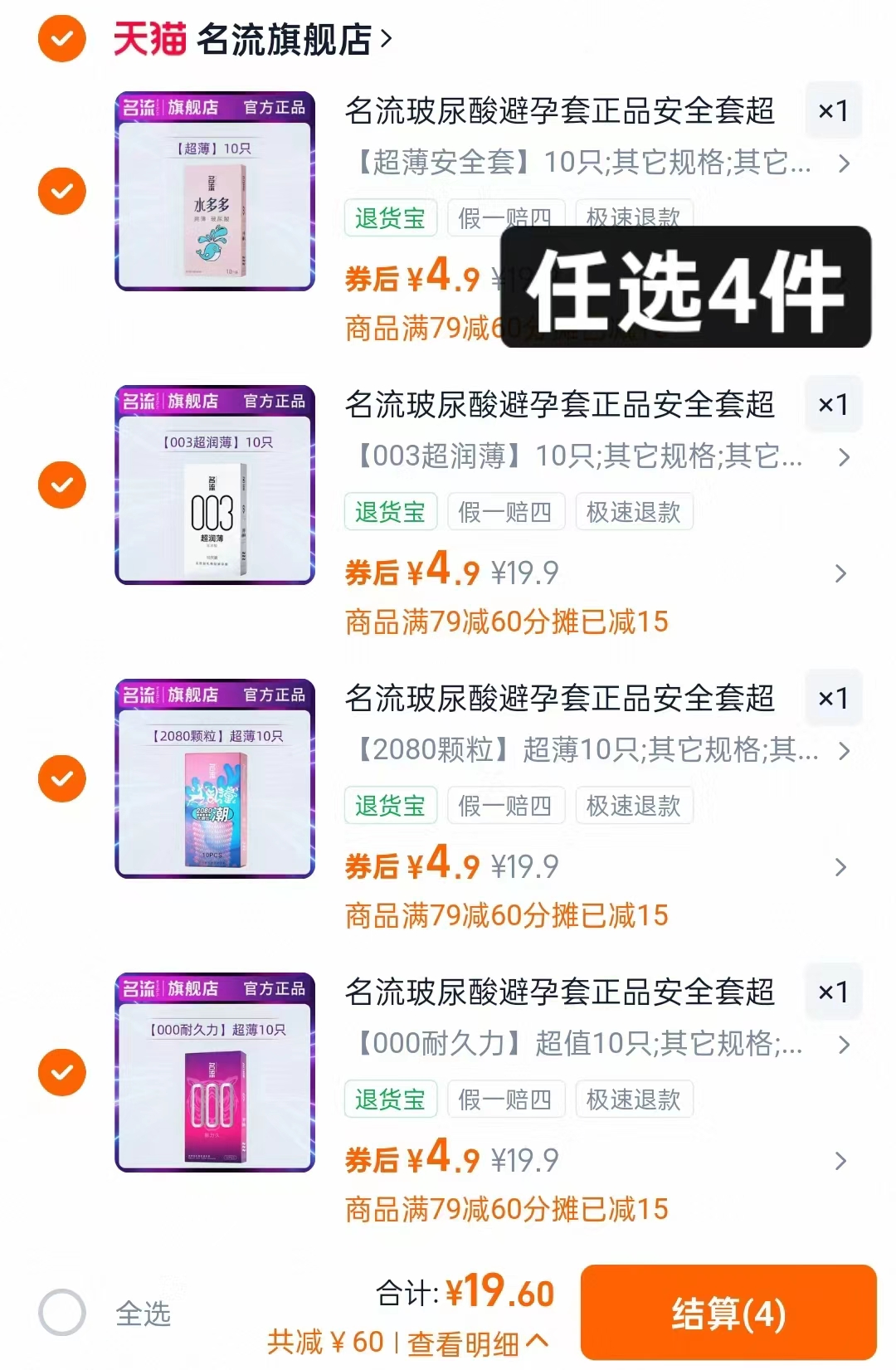Click the ×1 quantity on 2080颗粒 item
The image size is (896, 1370).
(x=833, y=698)
